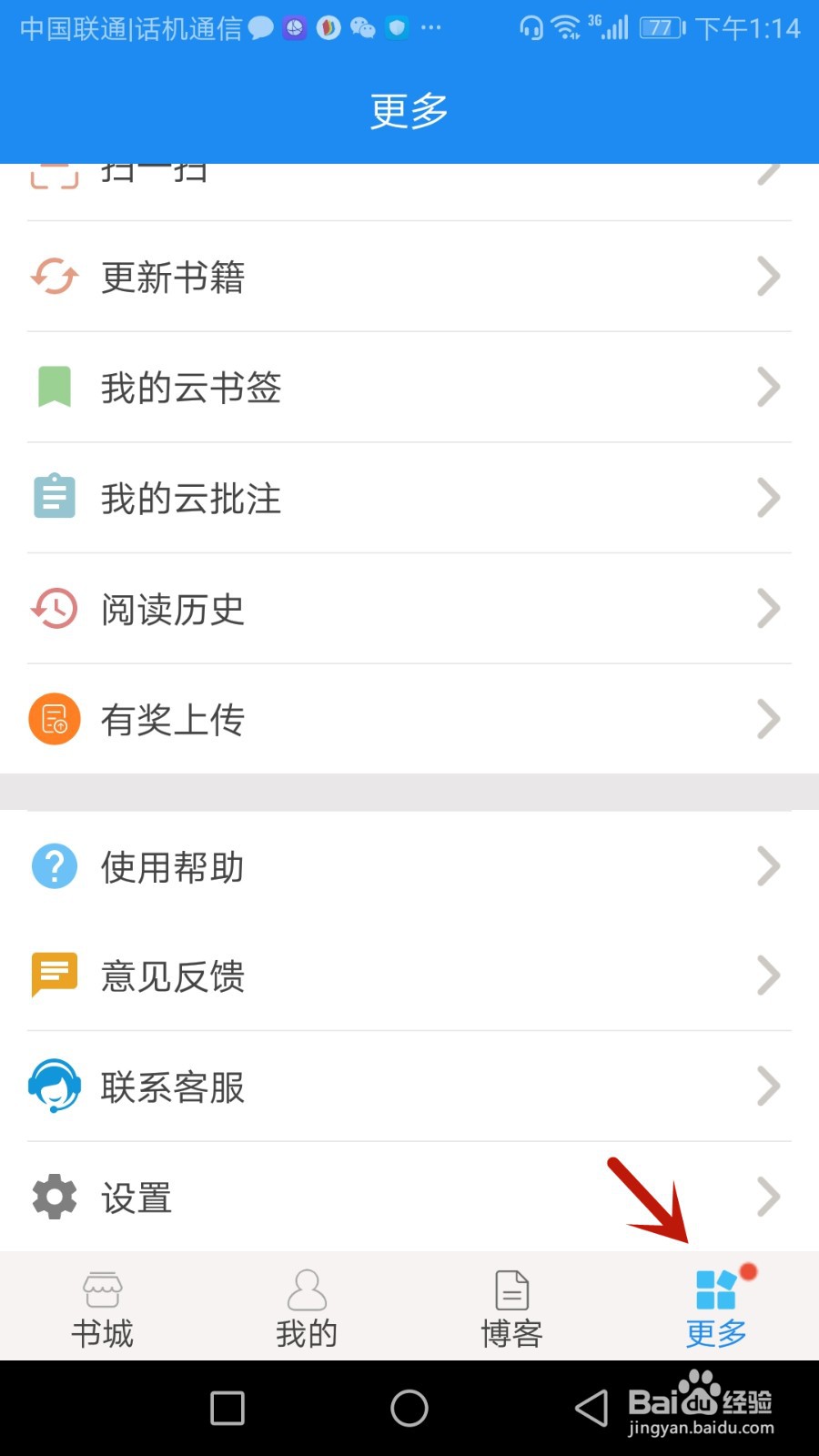Tap the 我的云批注 clipboard icon
The image size is (819, 1456).
(x=53, y=498)
